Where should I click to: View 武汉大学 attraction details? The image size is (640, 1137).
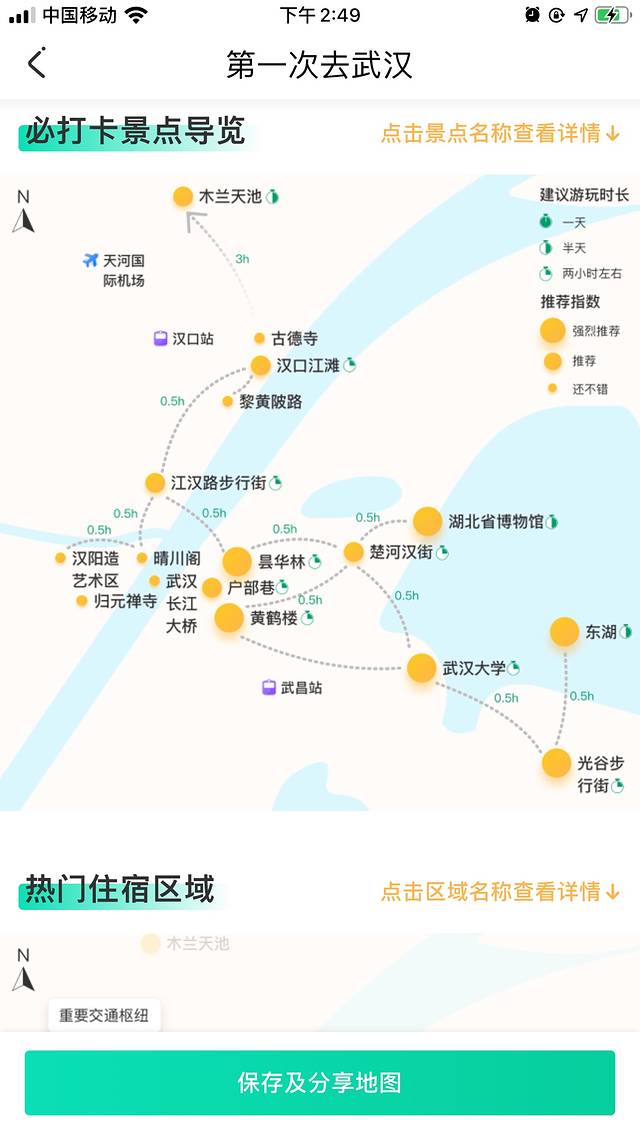pyautogui.click(x=473, y=668)
